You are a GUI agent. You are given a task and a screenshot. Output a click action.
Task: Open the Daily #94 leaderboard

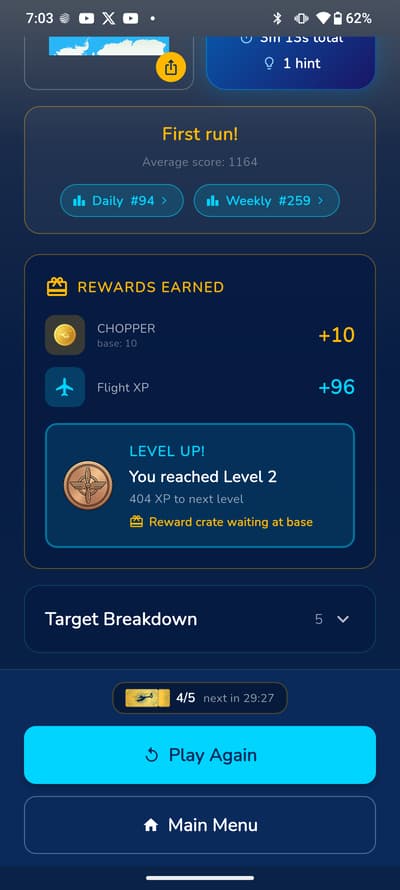coord(122,200)
